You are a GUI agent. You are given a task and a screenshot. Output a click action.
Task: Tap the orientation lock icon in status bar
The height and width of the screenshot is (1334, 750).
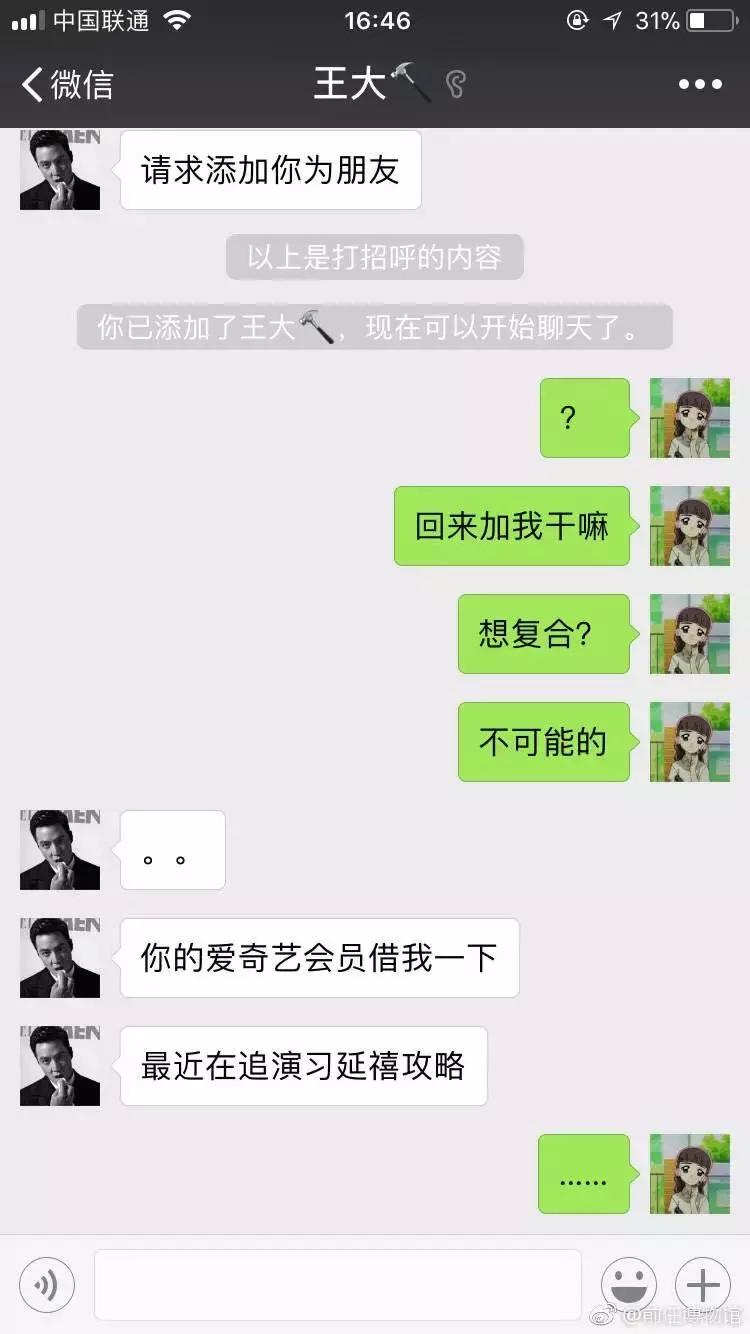point(577,20)
